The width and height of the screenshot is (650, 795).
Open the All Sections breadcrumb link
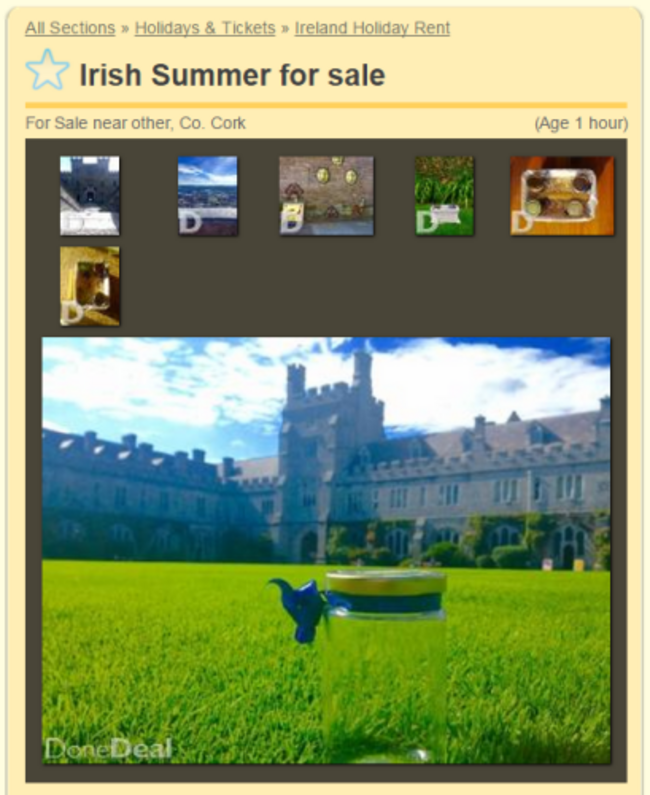coord(70,28)
